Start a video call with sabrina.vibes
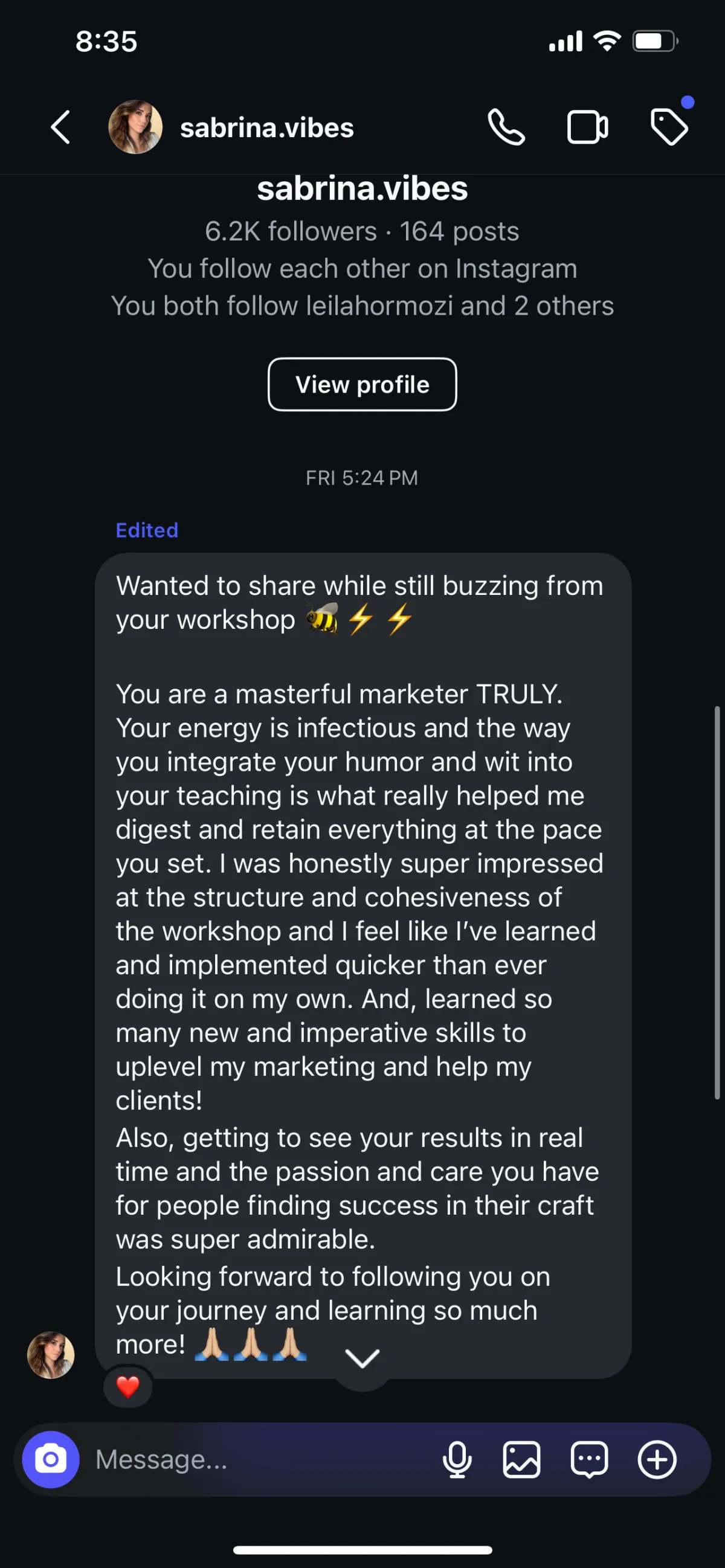725x1568 pixels. (587, 127)
